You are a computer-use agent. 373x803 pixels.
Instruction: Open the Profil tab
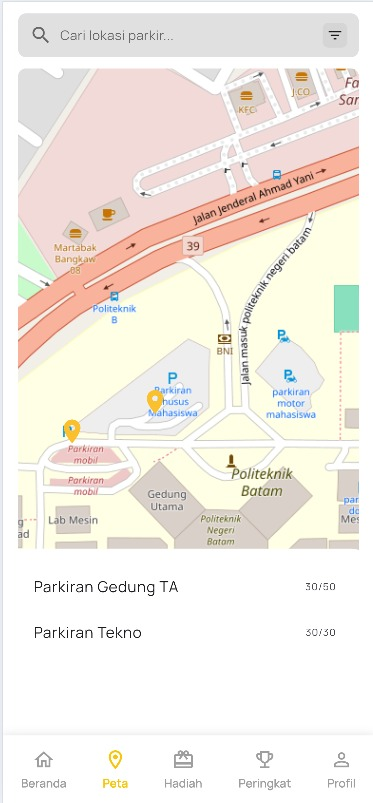click(341, 770)
